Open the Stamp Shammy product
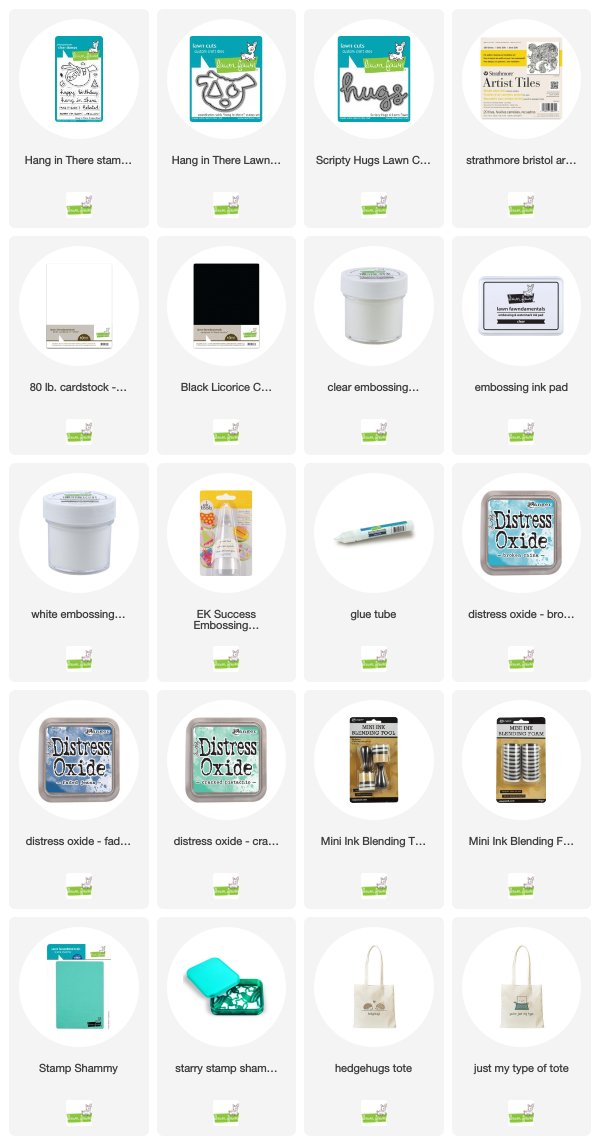This screenshot has width=600, height=1145. (79, 1027)
